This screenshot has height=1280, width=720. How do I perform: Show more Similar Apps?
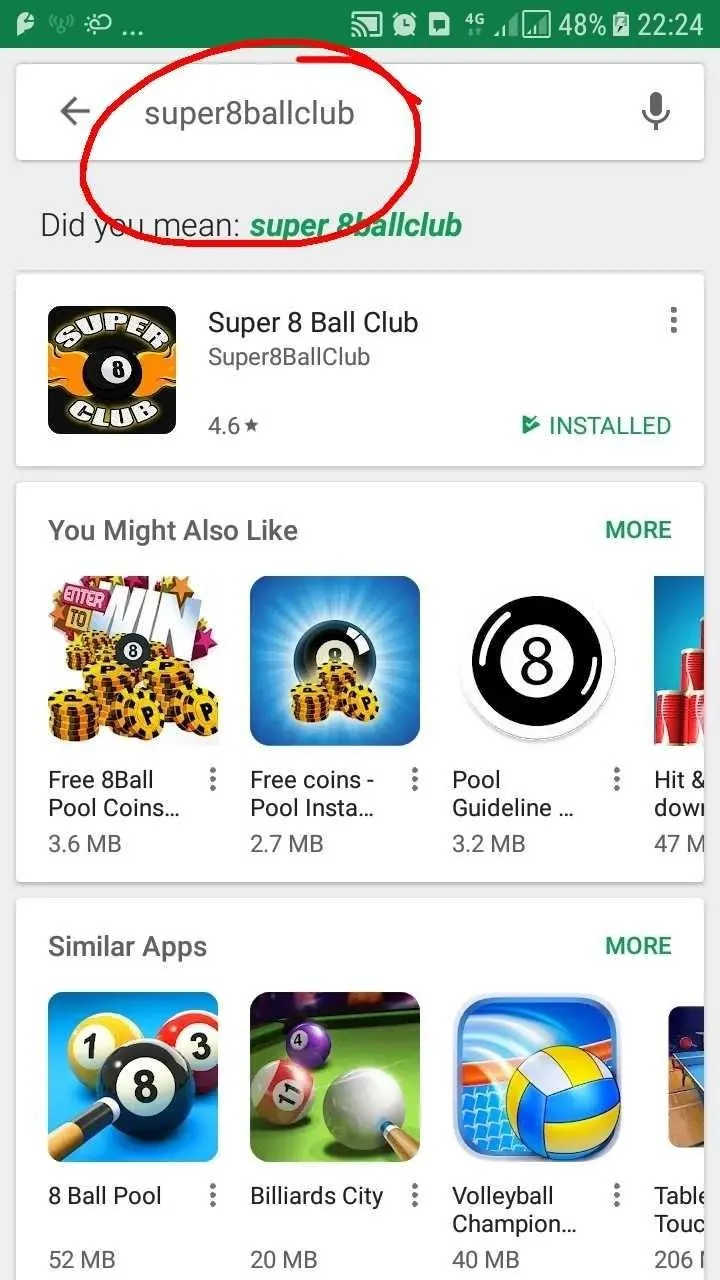638,946
